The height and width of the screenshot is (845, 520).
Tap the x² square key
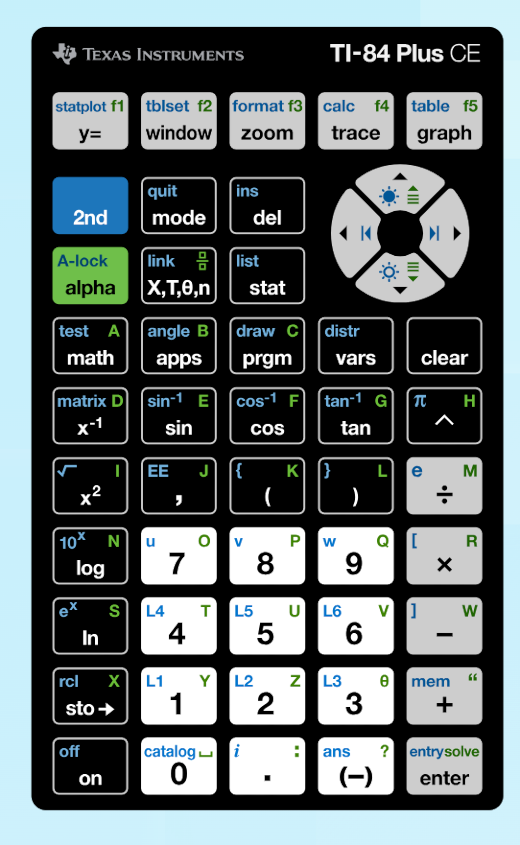pos(90,486)
